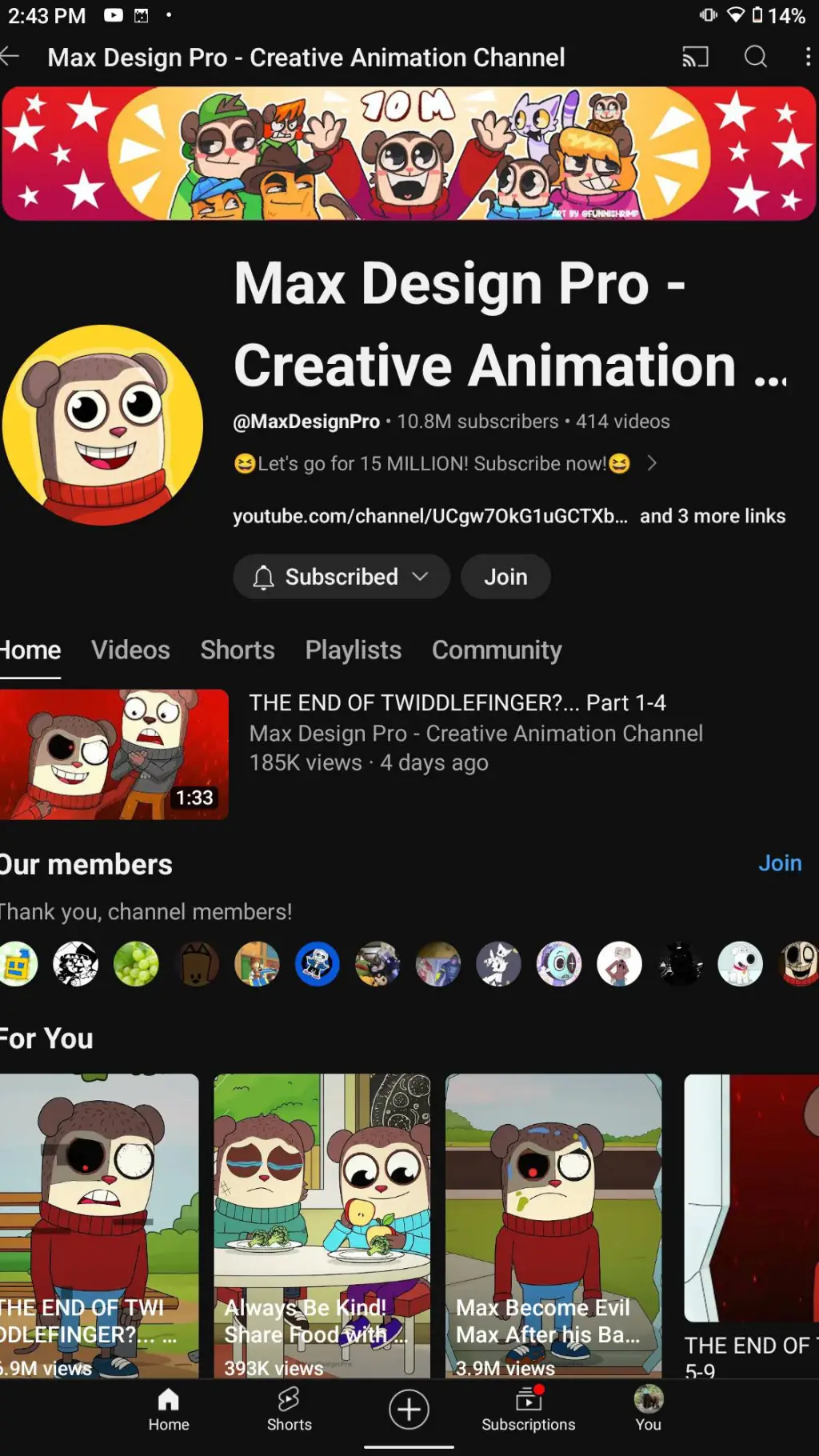Create new content with the plus button
Image resolution: width=819 pixels, height=1456 pixels.
click(409, 1410)
